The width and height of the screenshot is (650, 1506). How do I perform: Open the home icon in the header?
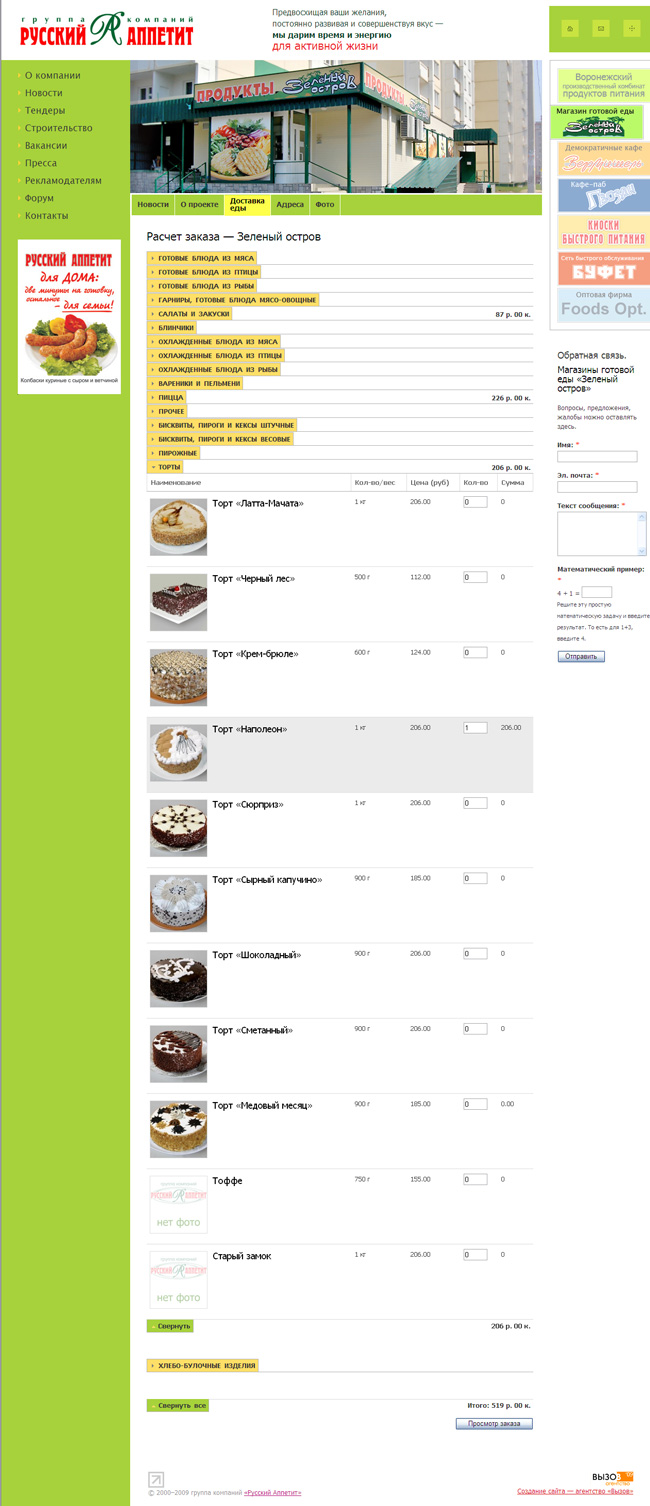pos(570,29)
